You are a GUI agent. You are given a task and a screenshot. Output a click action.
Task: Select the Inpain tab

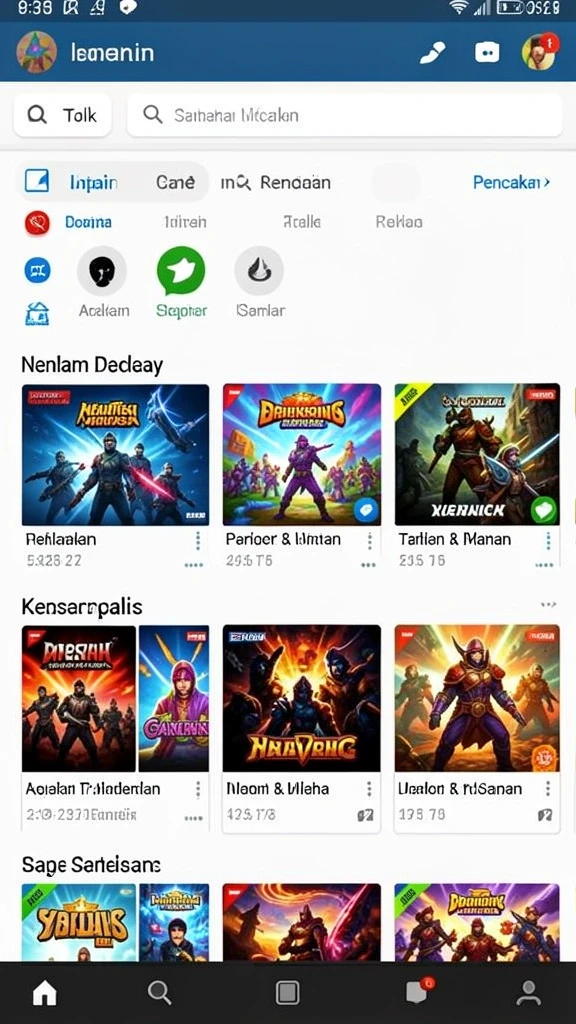pos(72,182)
